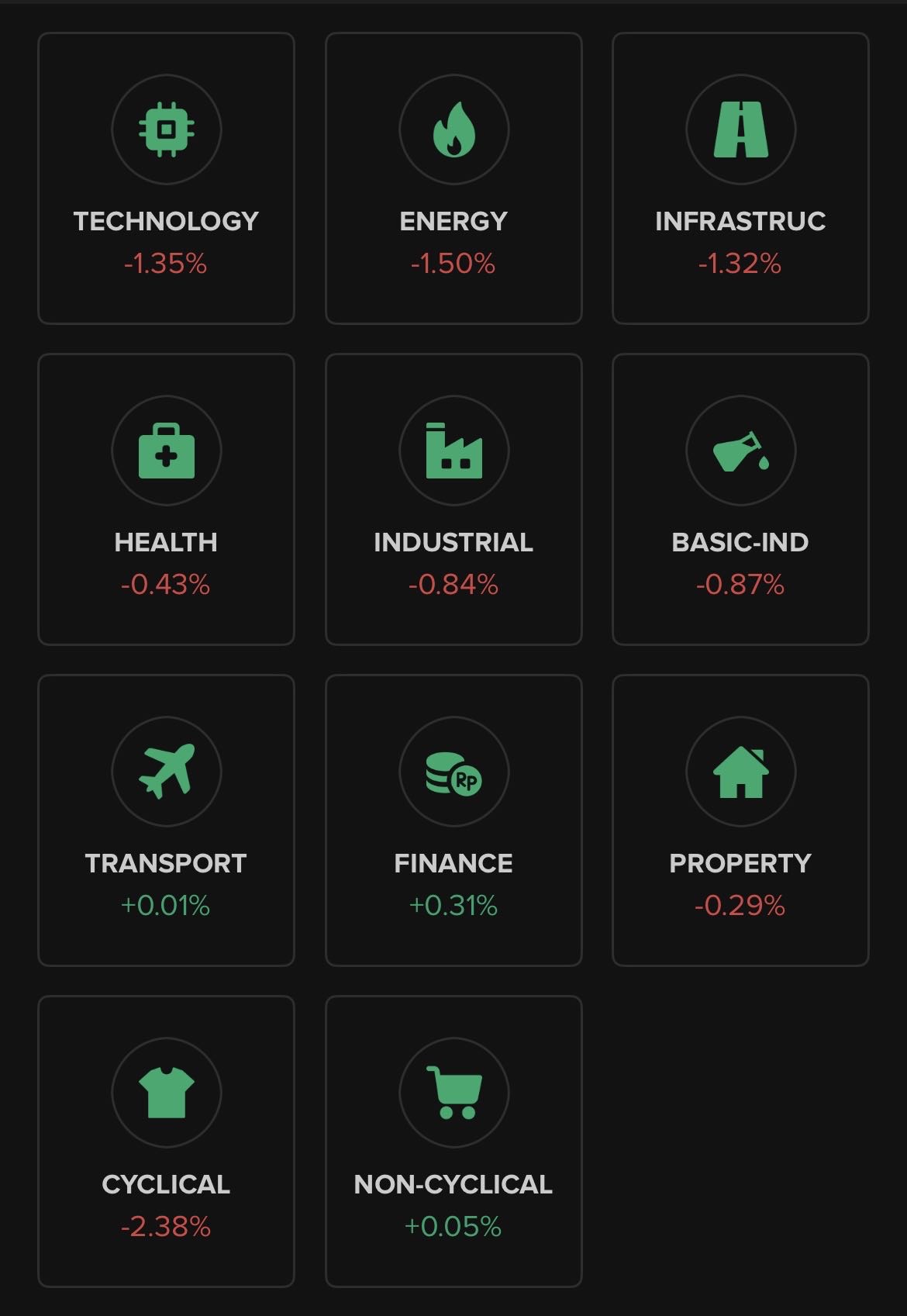The image size is (907, 1316).
Task: Open the Cyclical sector card
Action: click(166, 1142)
